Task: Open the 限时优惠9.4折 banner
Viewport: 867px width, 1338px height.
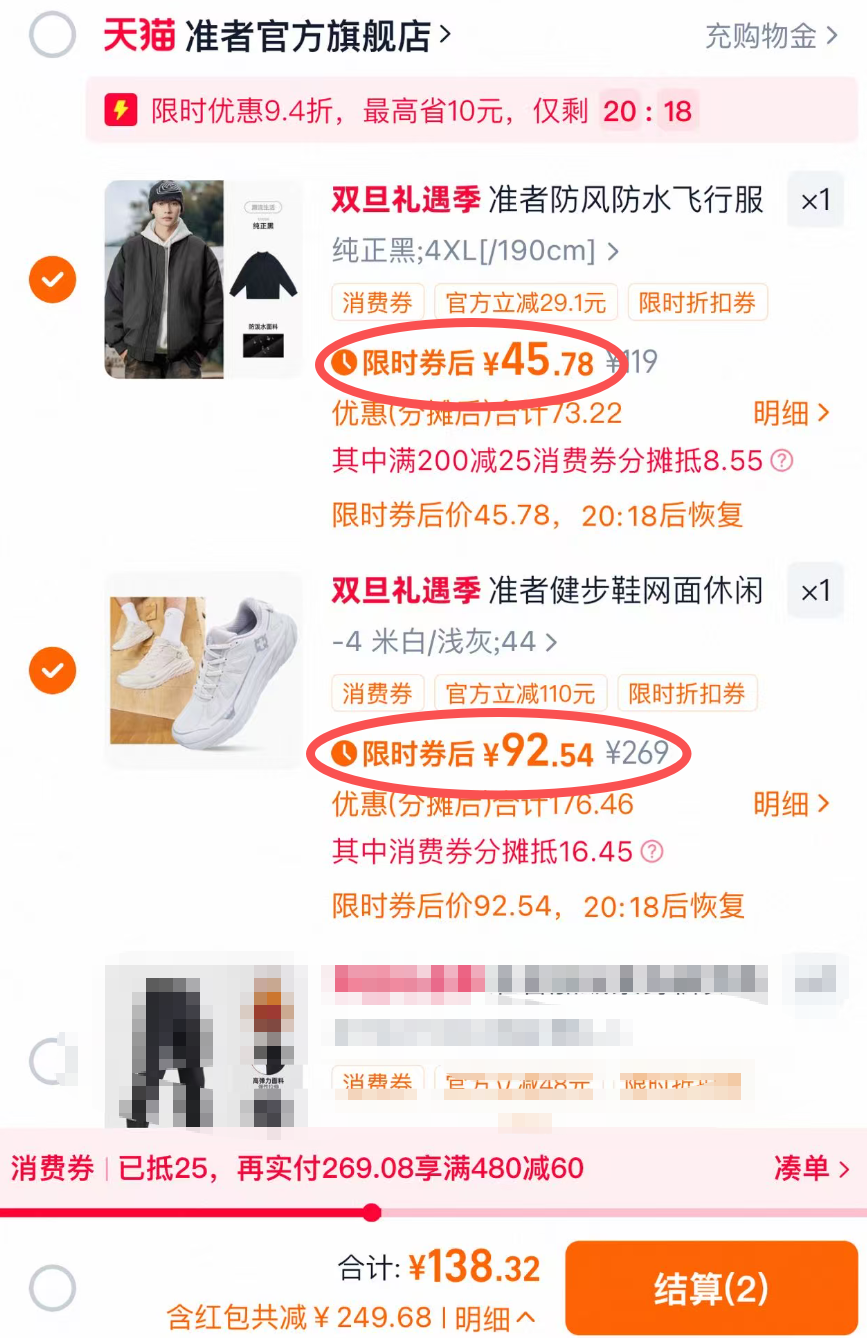Action: 471,110
